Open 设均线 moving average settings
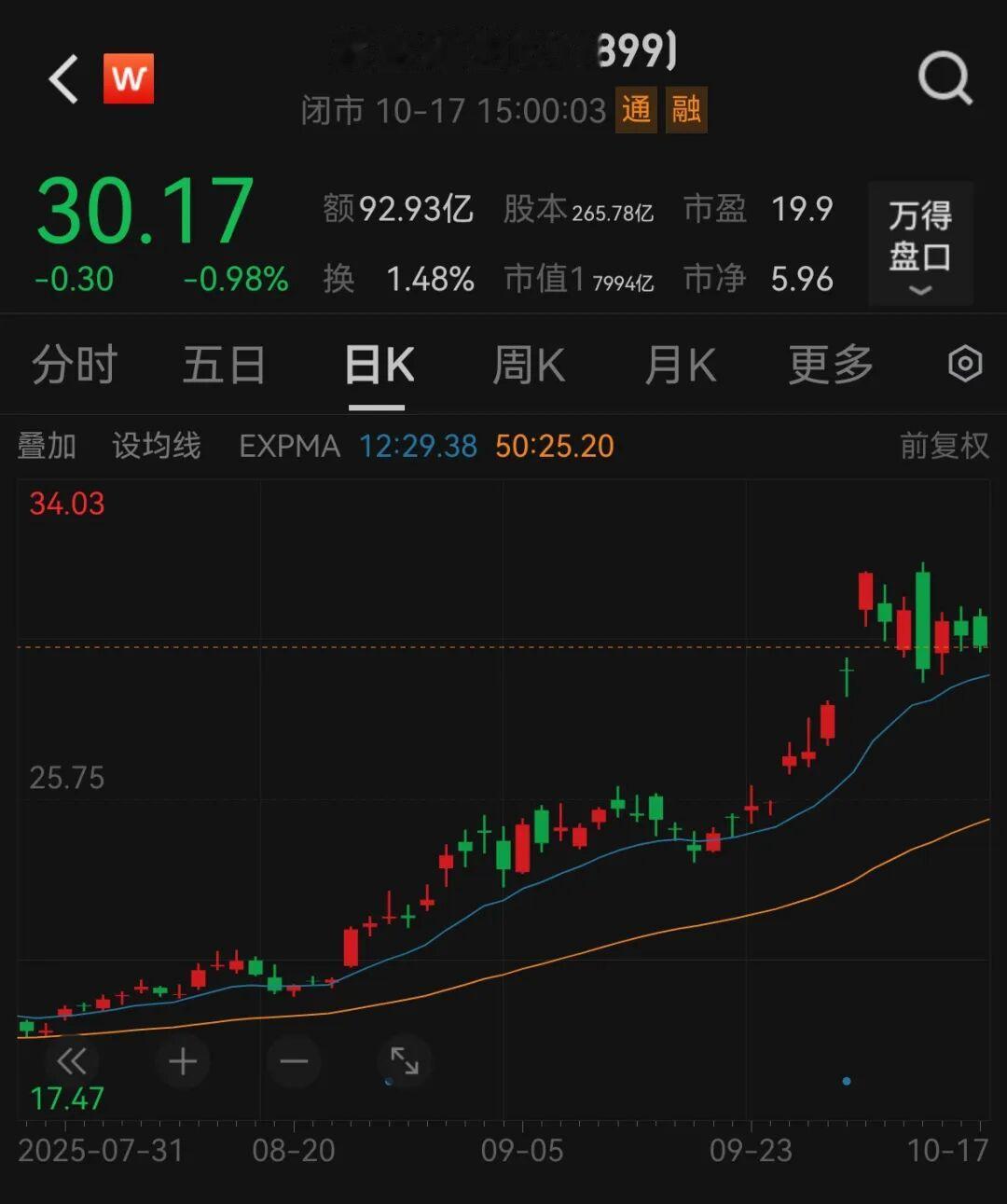 [x=157, y=446]
